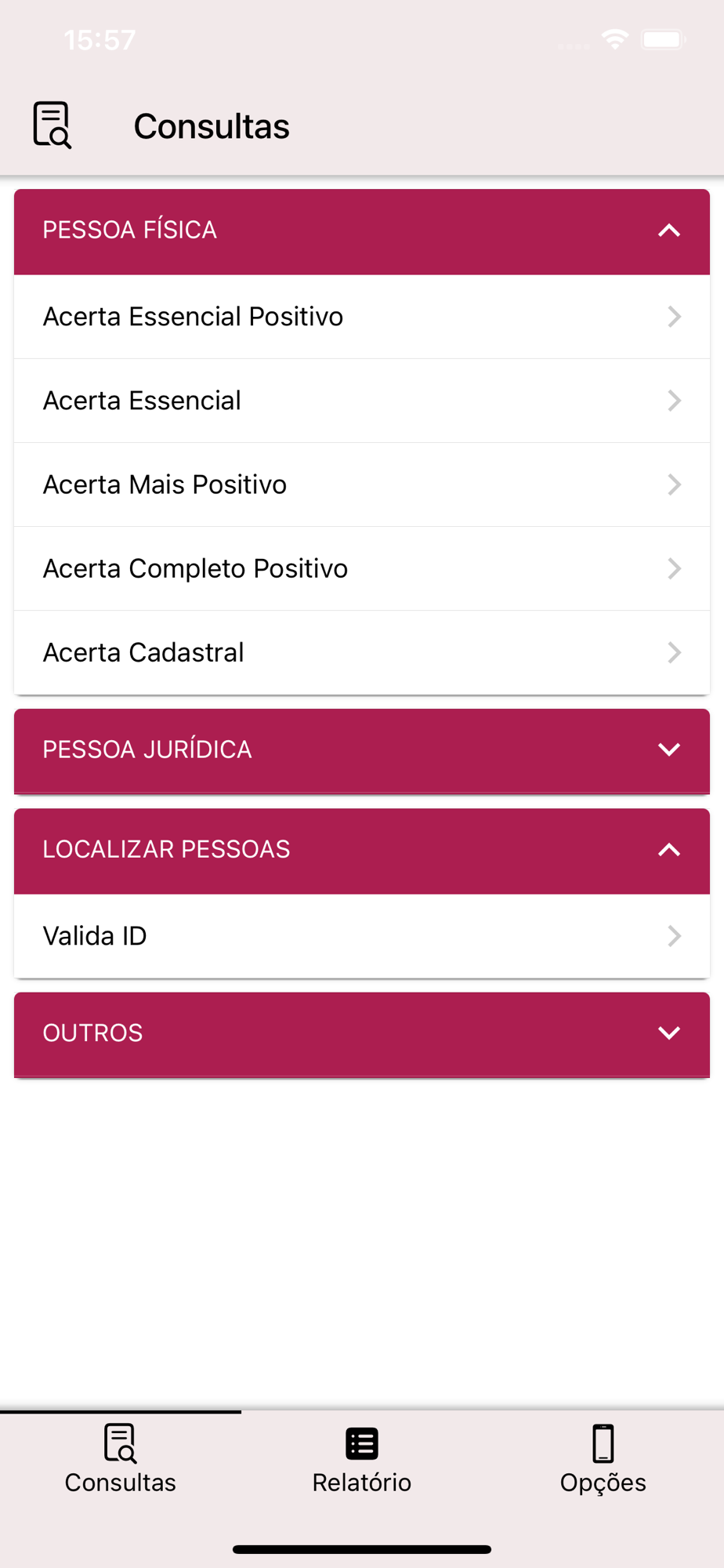The image size is (724, 1568).
Task: Open Acerta Mais Positivo
Action: pyautogui.click(x=361, y=485)
